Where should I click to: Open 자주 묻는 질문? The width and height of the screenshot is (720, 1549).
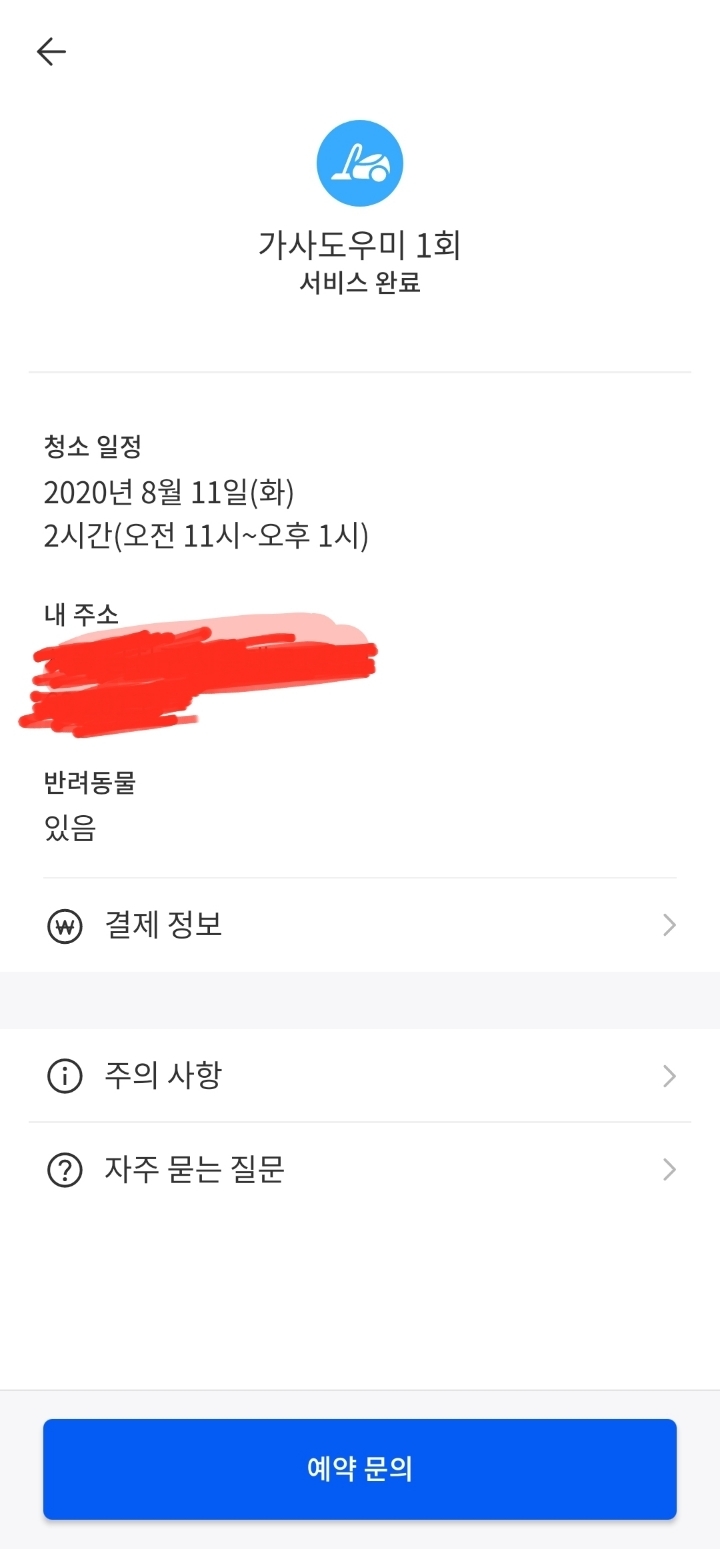360,1169
